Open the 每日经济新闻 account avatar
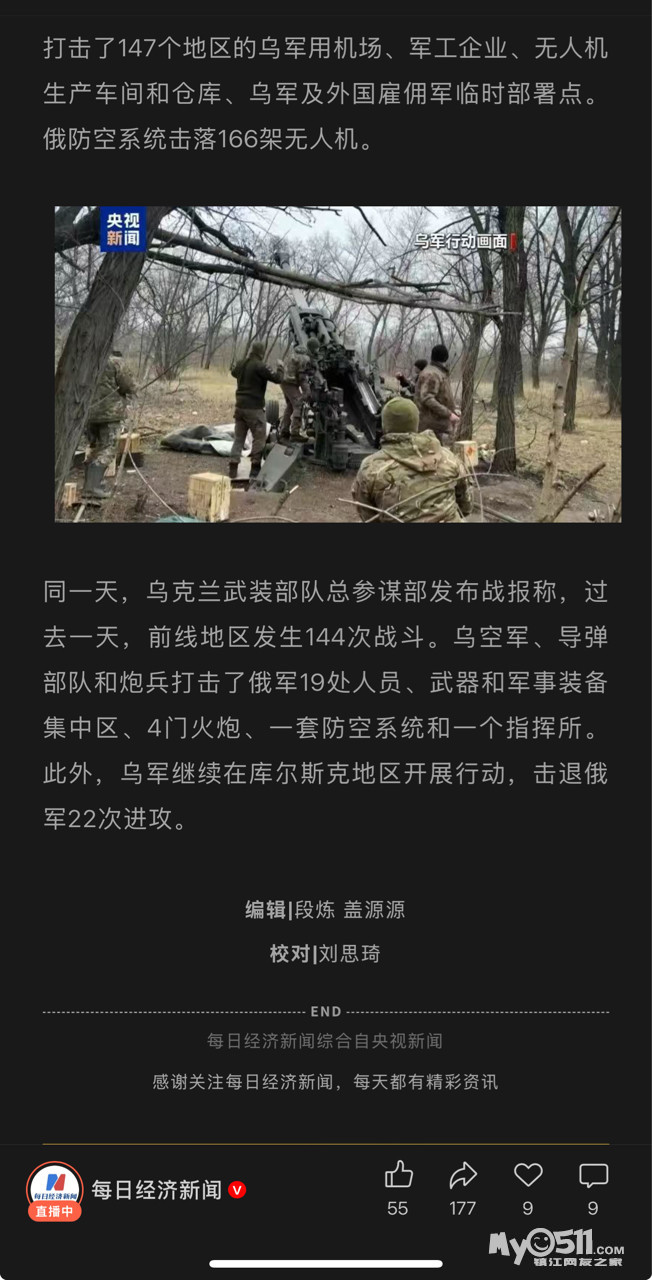 (x=54, y=1190)
